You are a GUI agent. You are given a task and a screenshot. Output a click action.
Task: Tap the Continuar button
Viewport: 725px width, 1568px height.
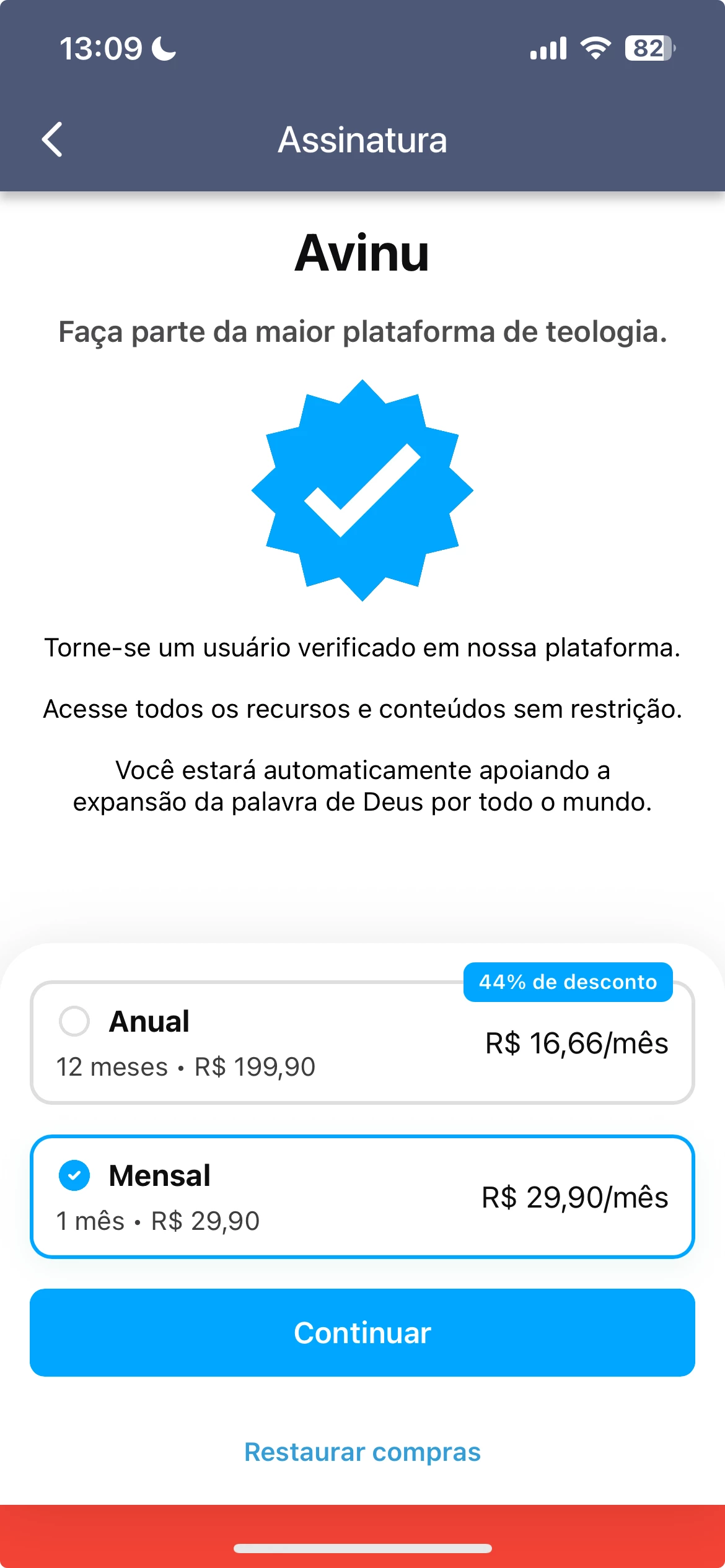pos(362,1333)
